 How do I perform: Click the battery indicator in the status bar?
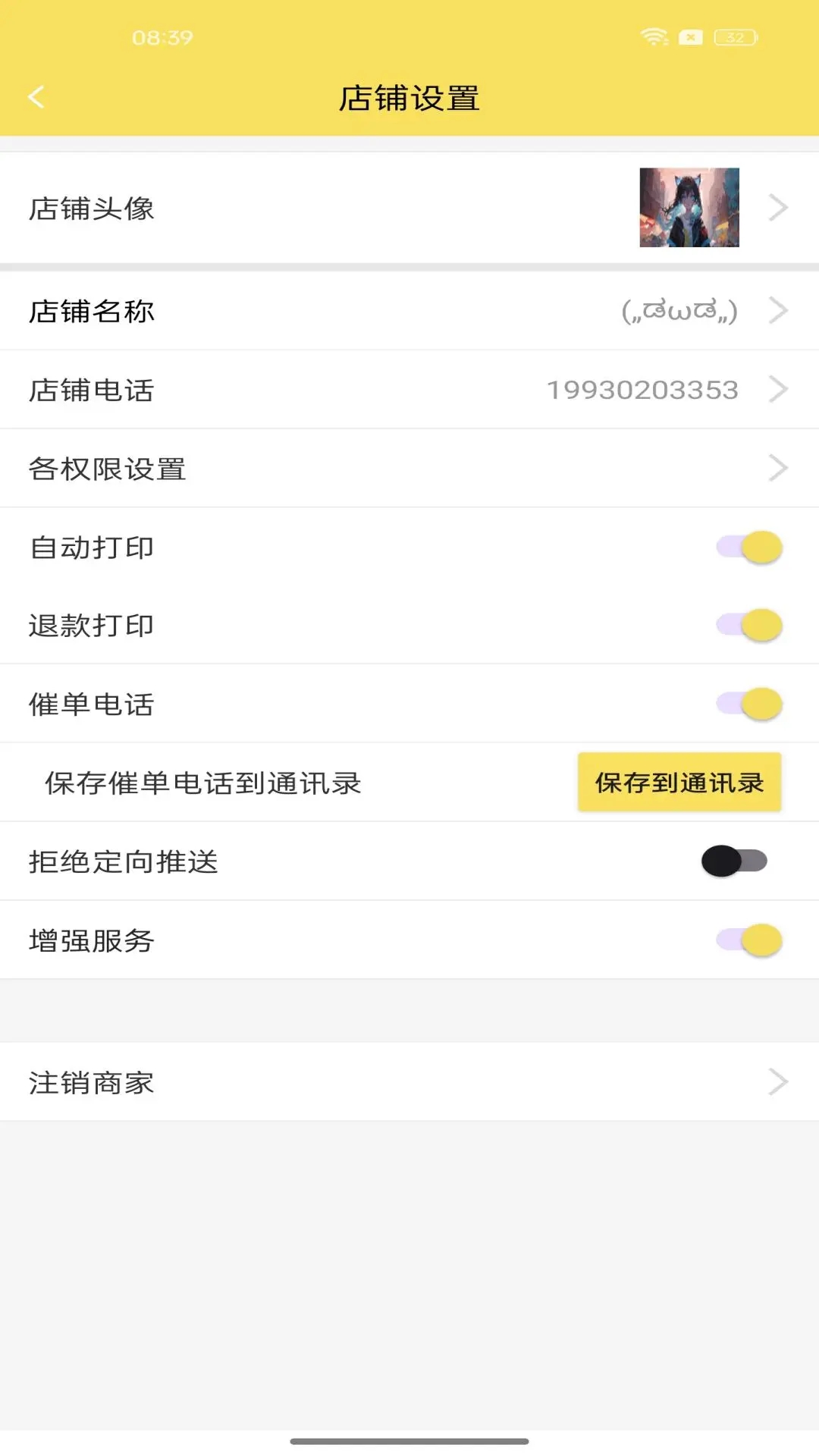pyautogui.click(x=726, y=35)
